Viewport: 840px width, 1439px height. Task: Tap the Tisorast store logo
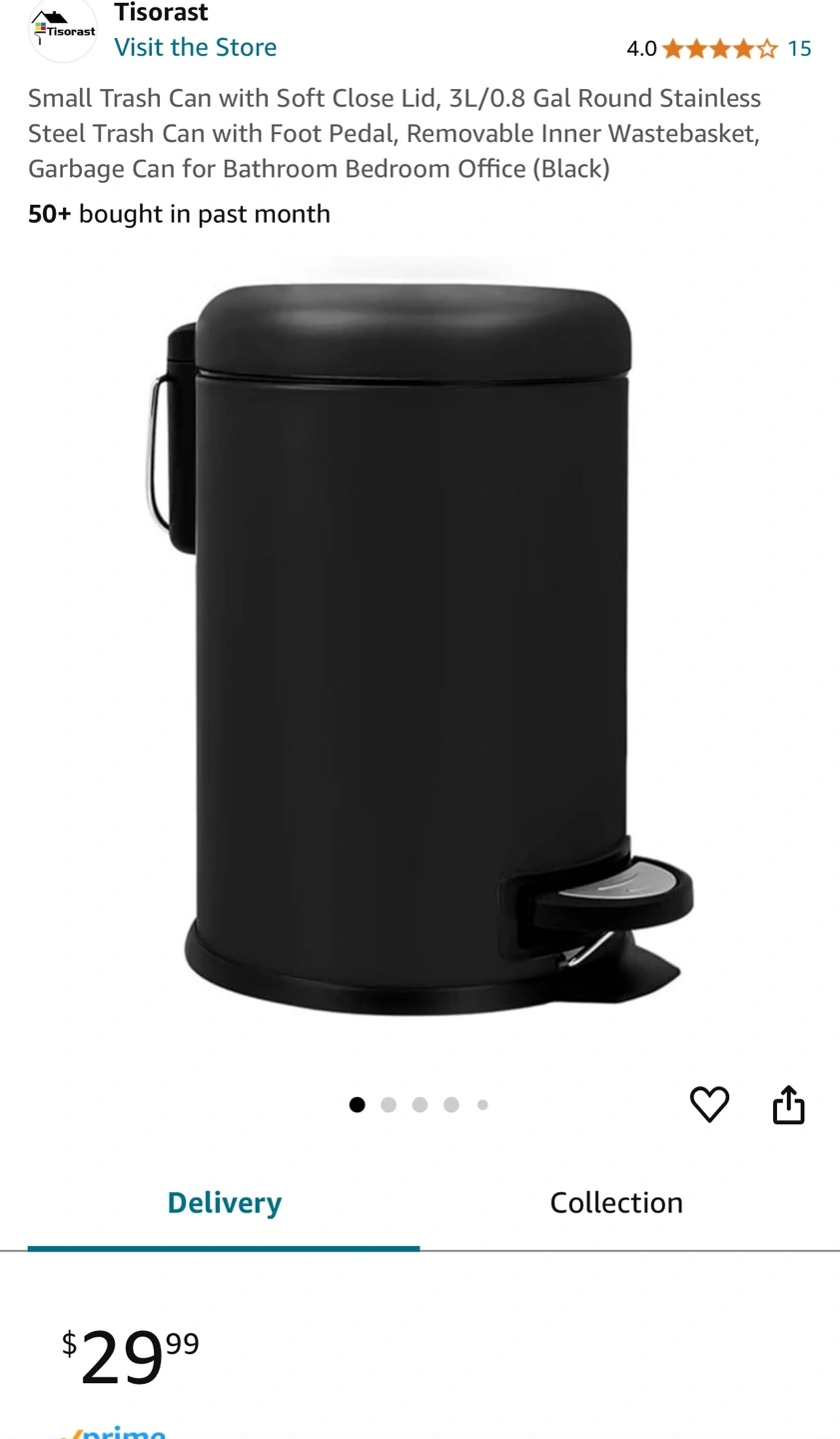pos(63,30)
